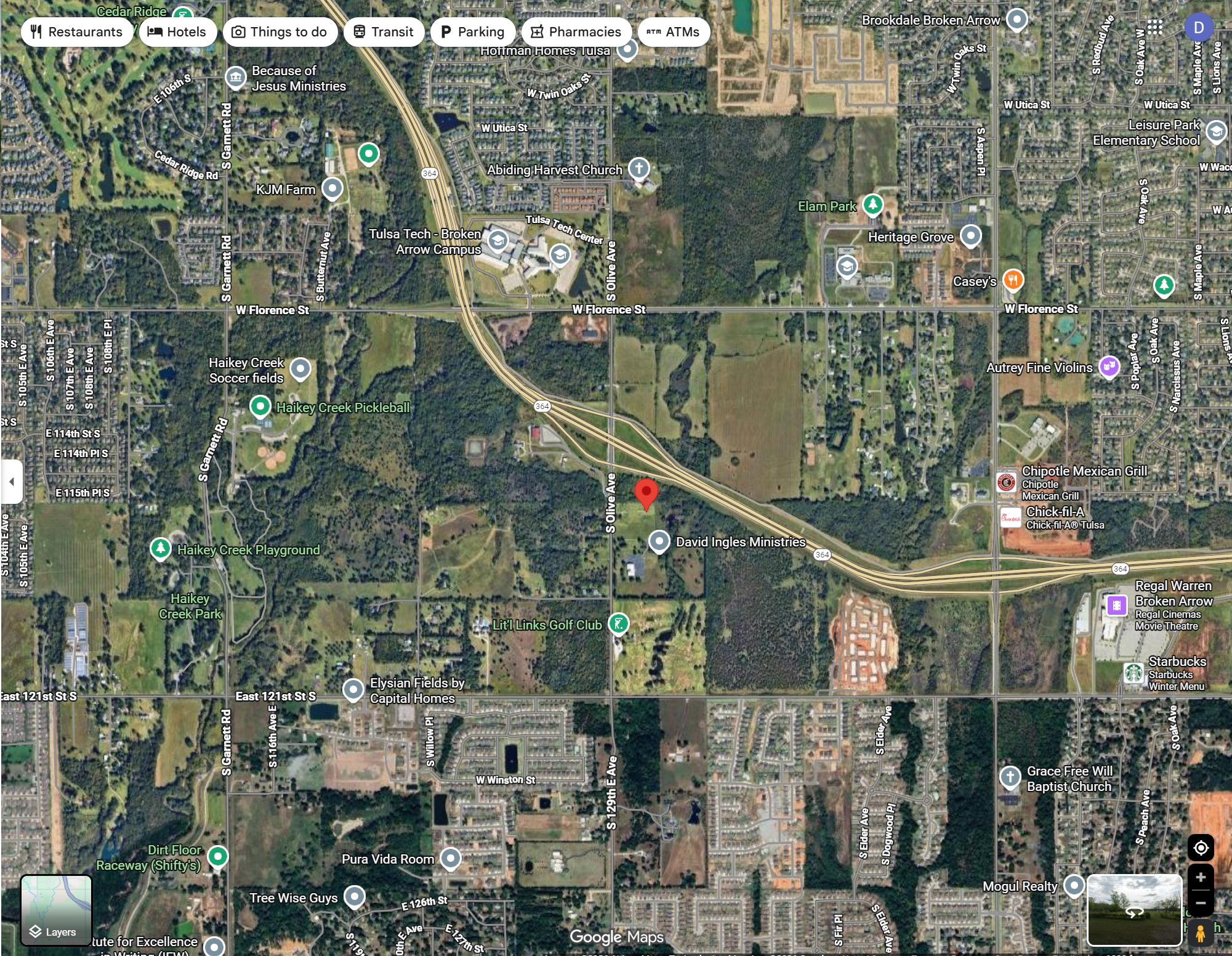Open the Street View preview thumbnail
This screenshot has width=1232, height=956.
(1133, 910)
